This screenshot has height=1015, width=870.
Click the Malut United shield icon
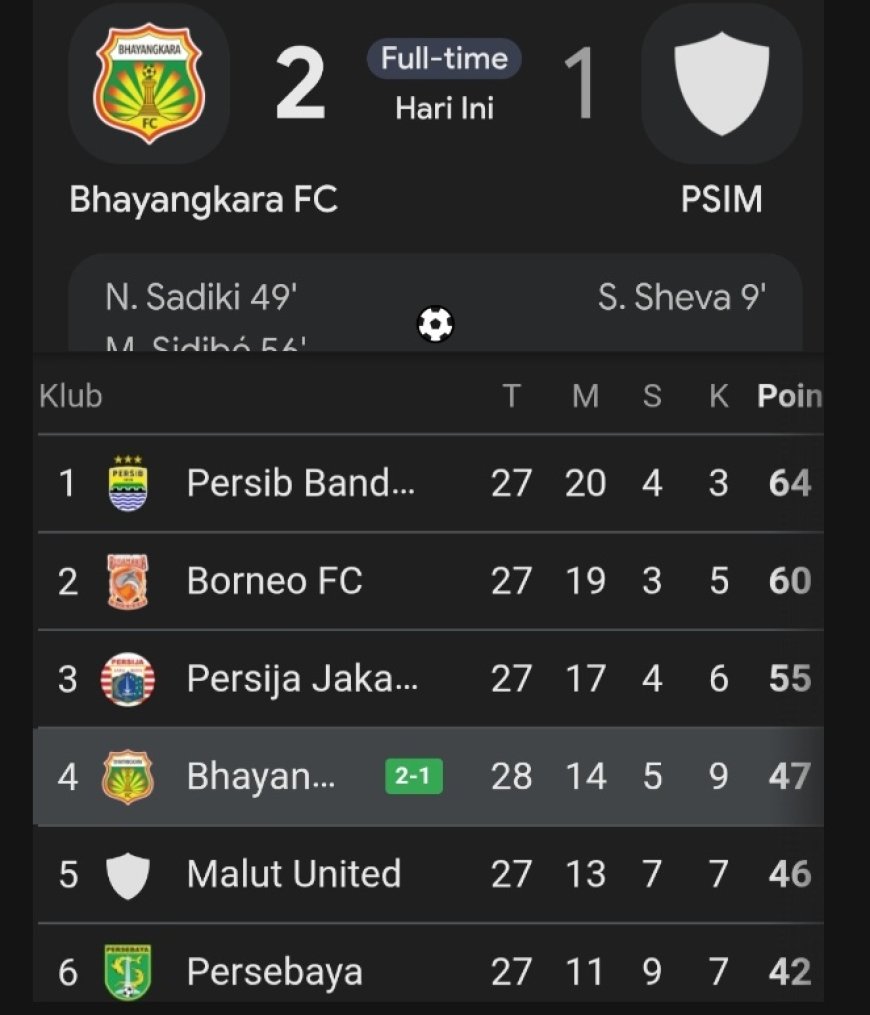coord(125,874)
